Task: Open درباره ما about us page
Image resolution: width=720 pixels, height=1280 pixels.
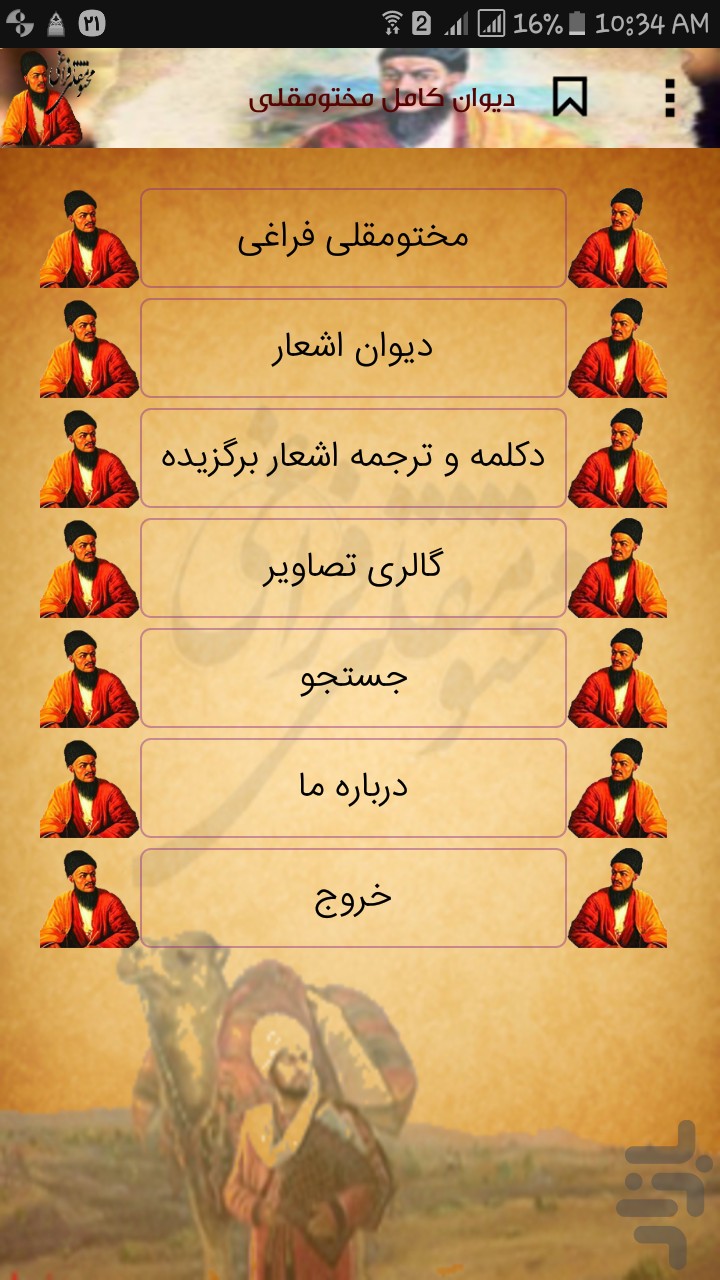Action: [353, 788]
